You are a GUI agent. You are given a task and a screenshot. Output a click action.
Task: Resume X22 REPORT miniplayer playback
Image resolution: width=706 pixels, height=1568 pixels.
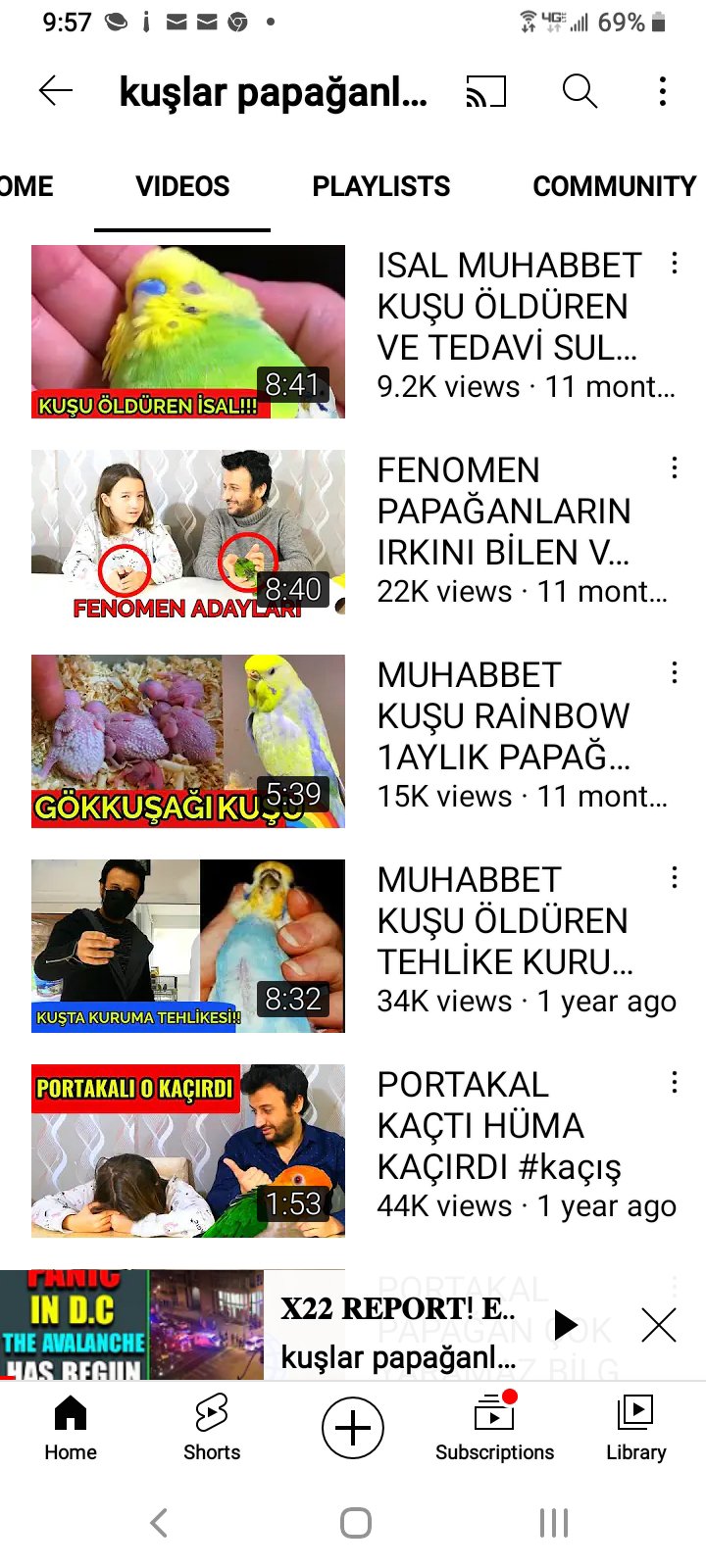[x=566, y=1325]
